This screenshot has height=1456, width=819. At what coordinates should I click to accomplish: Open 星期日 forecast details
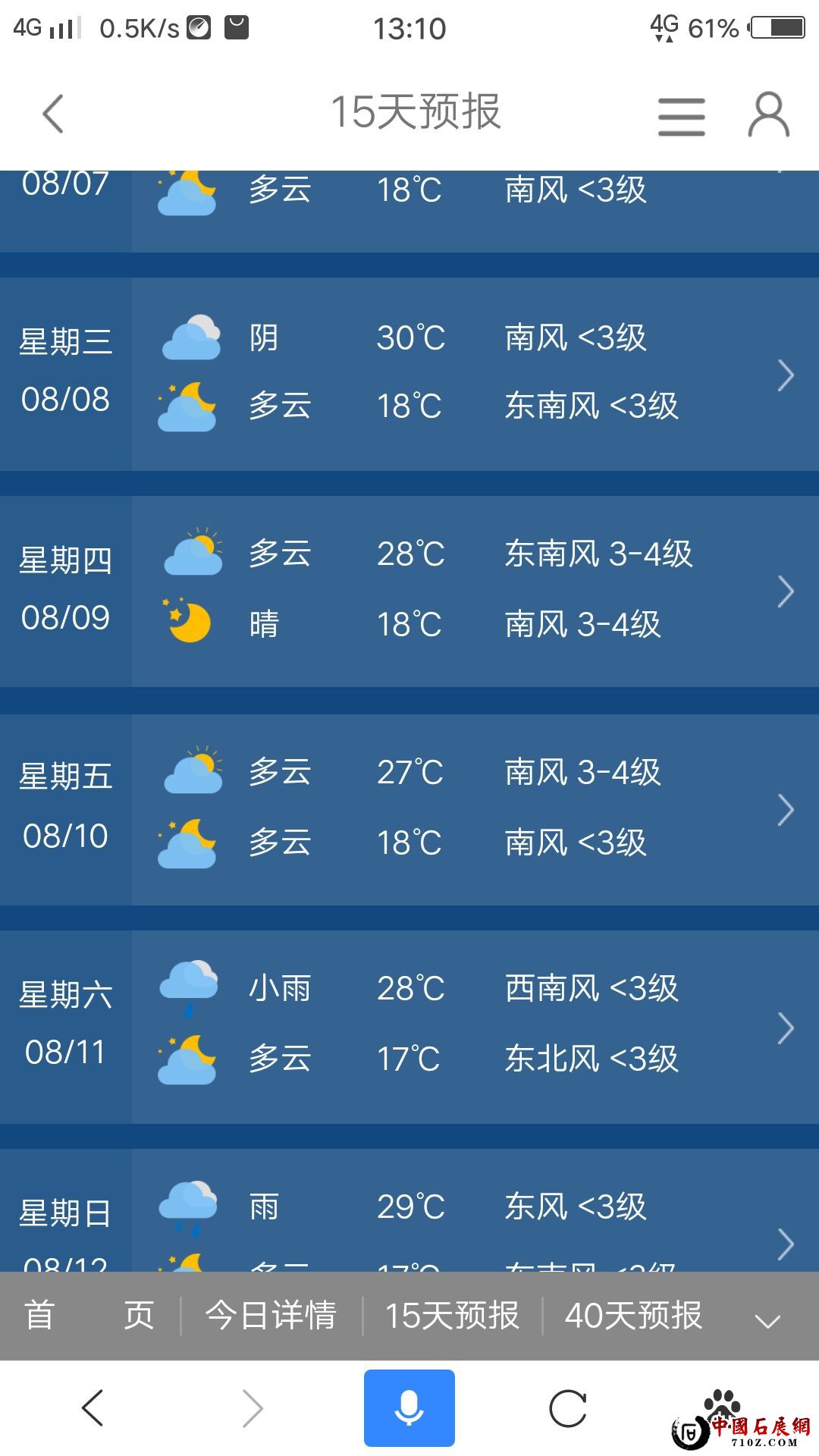(x=786, y=1244)
